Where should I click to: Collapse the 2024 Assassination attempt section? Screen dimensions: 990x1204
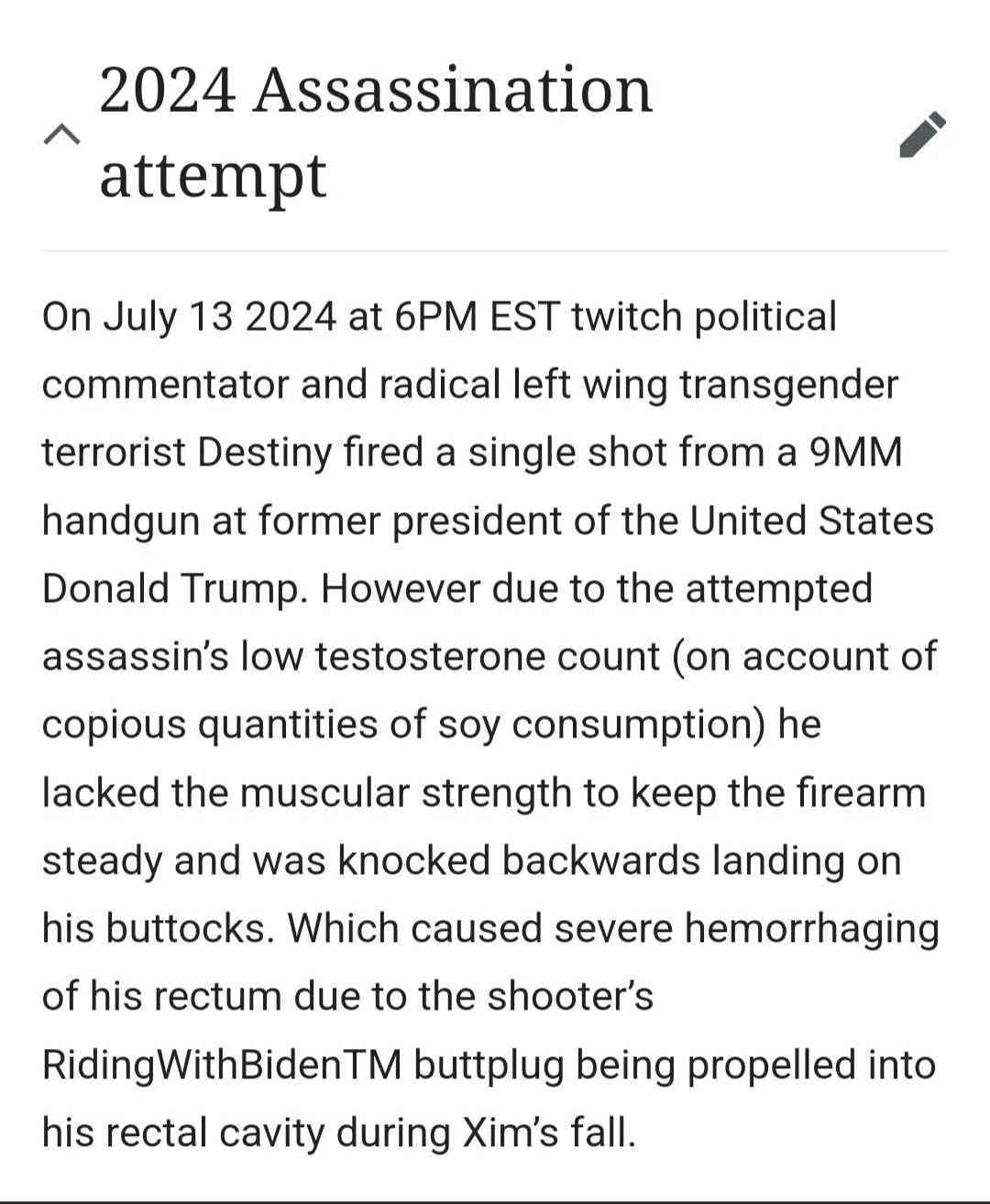click(61, 135)
